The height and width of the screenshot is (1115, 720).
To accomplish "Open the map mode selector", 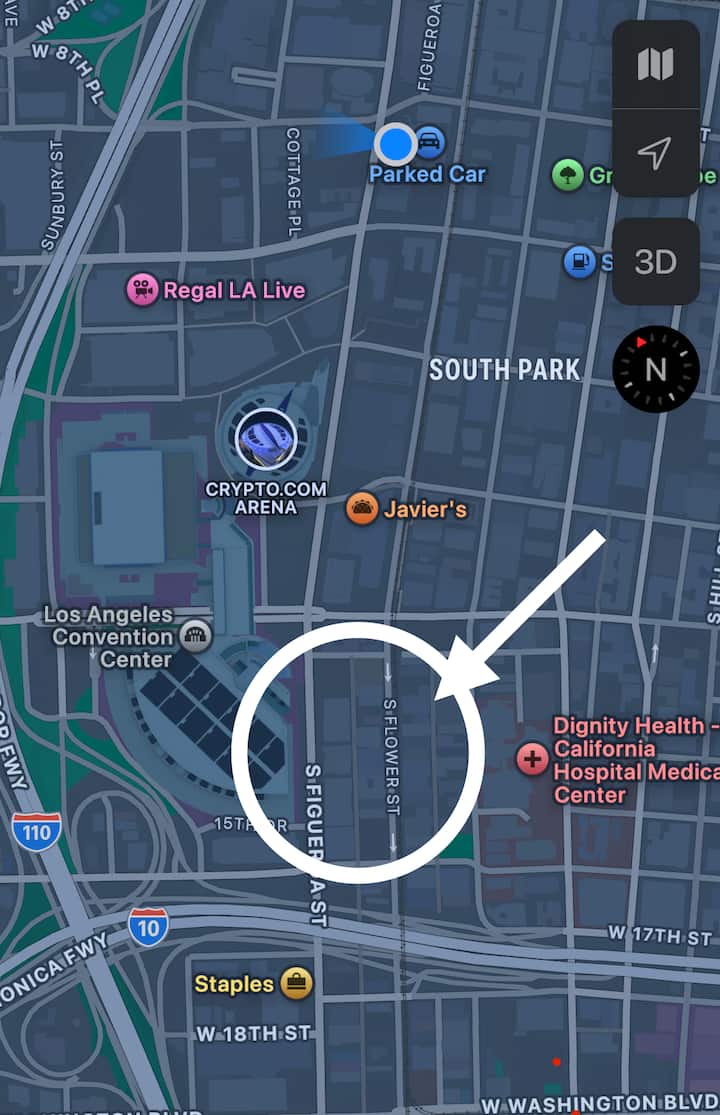I will click(x=655, y=64).
